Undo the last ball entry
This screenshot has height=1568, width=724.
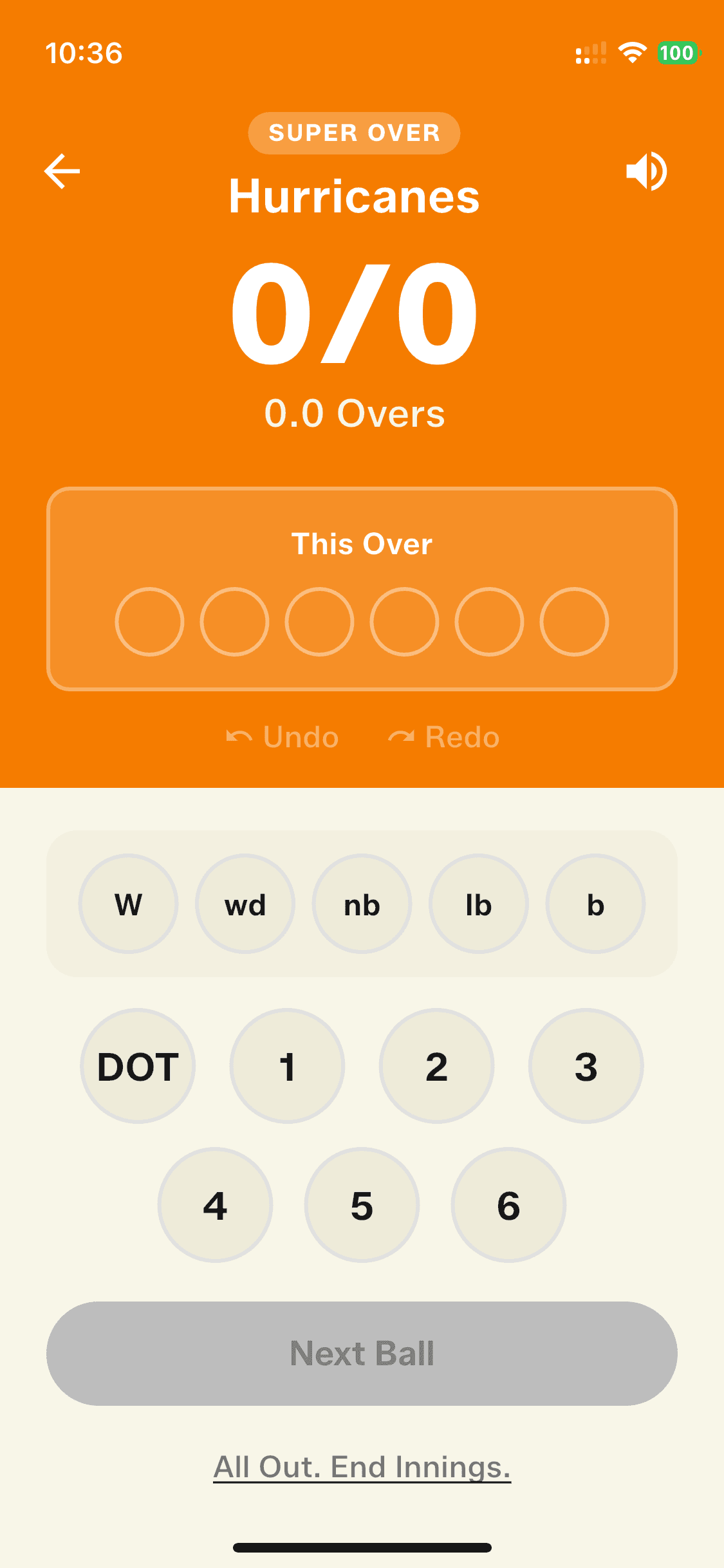point(283,737)
